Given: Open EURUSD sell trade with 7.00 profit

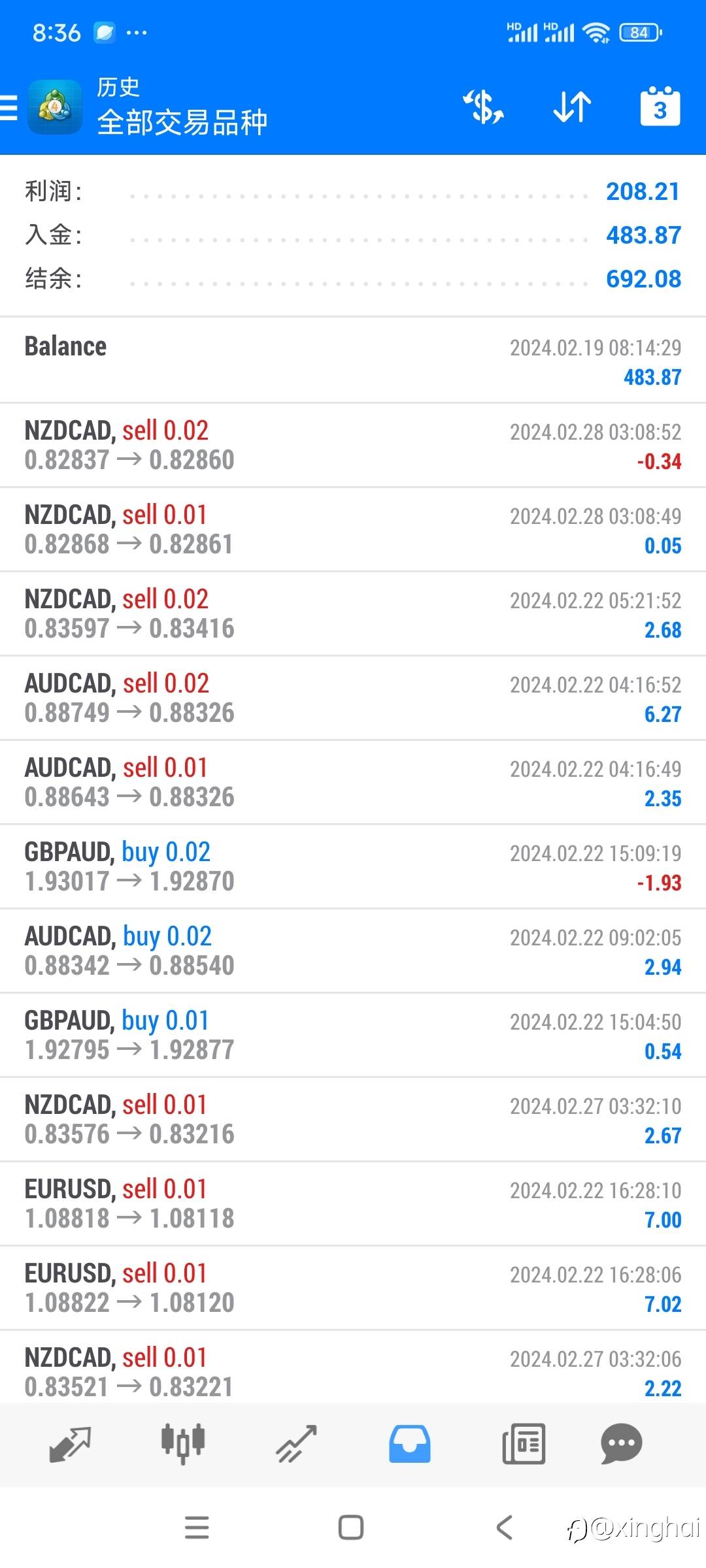Looking at the screenshot, I should (353, 1203).
